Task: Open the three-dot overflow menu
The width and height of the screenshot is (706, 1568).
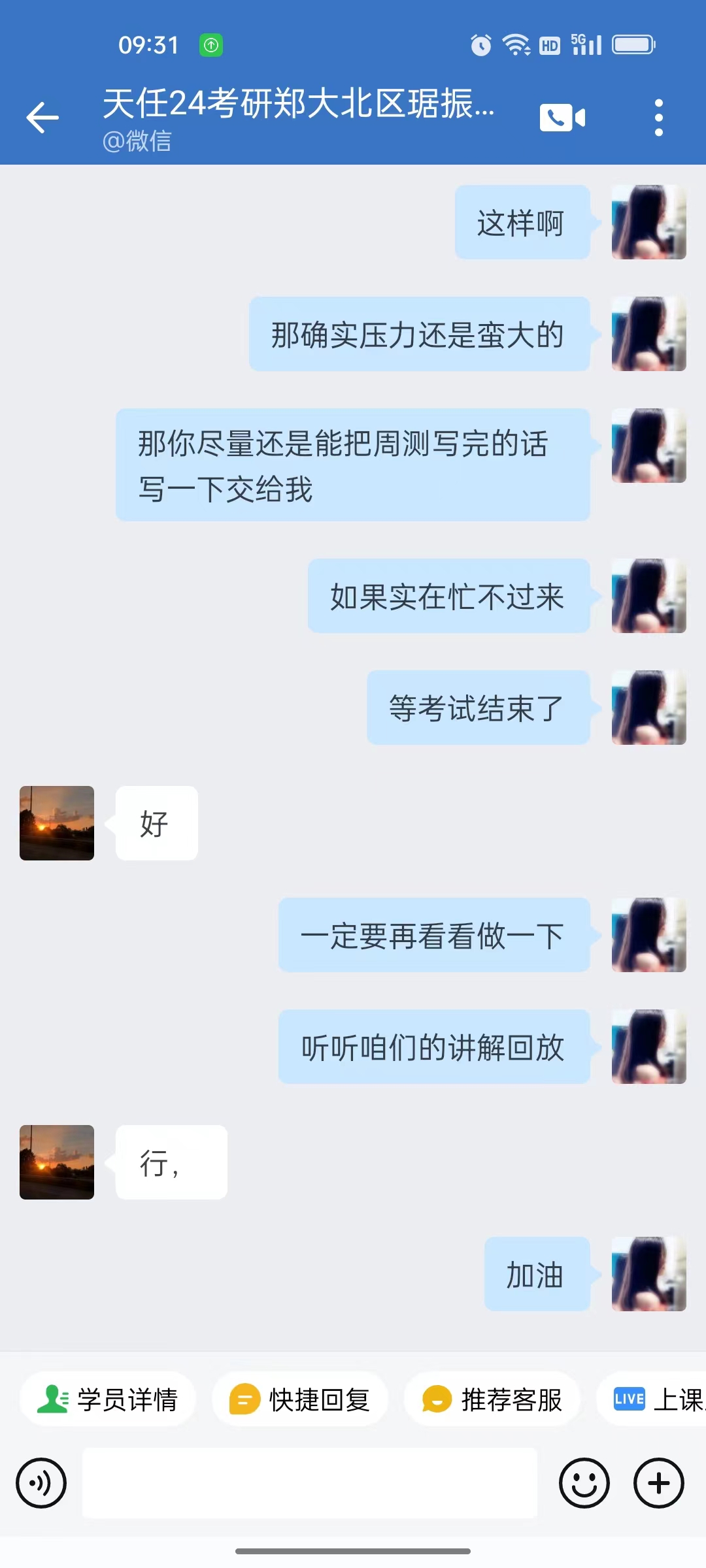Action: (658, 118)
